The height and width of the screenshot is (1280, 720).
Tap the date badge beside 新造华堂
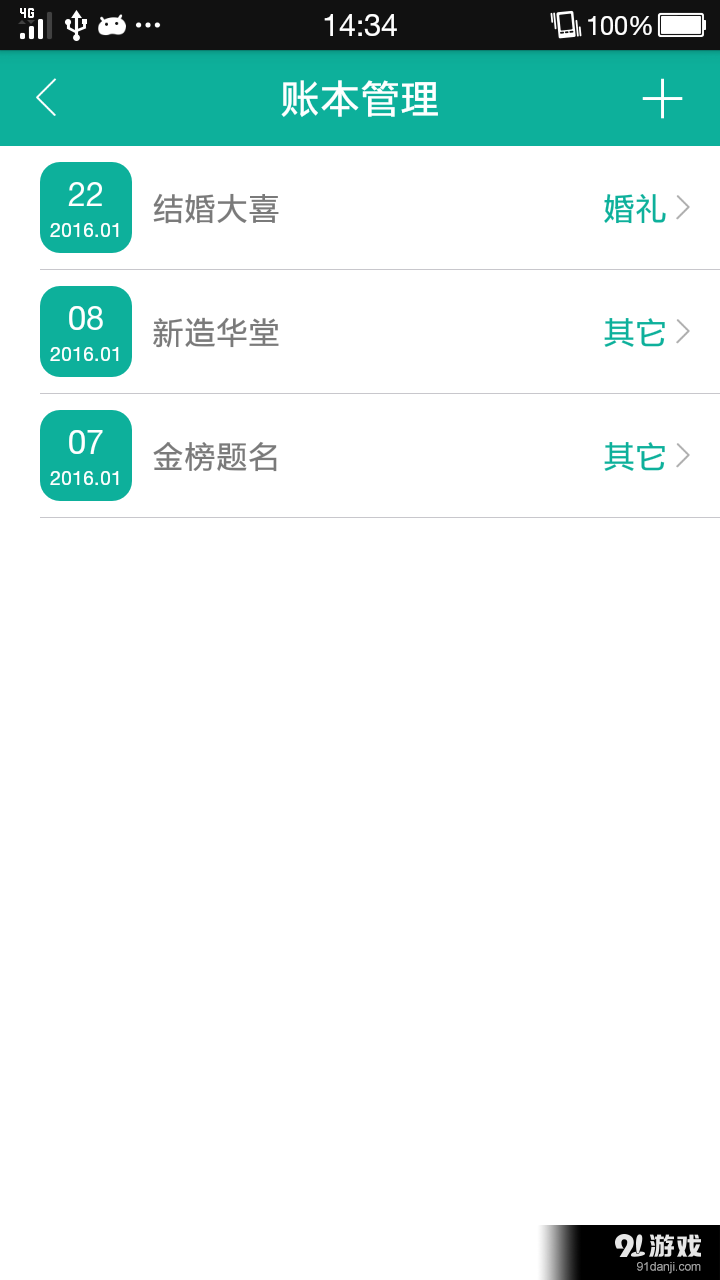point(85,331)
